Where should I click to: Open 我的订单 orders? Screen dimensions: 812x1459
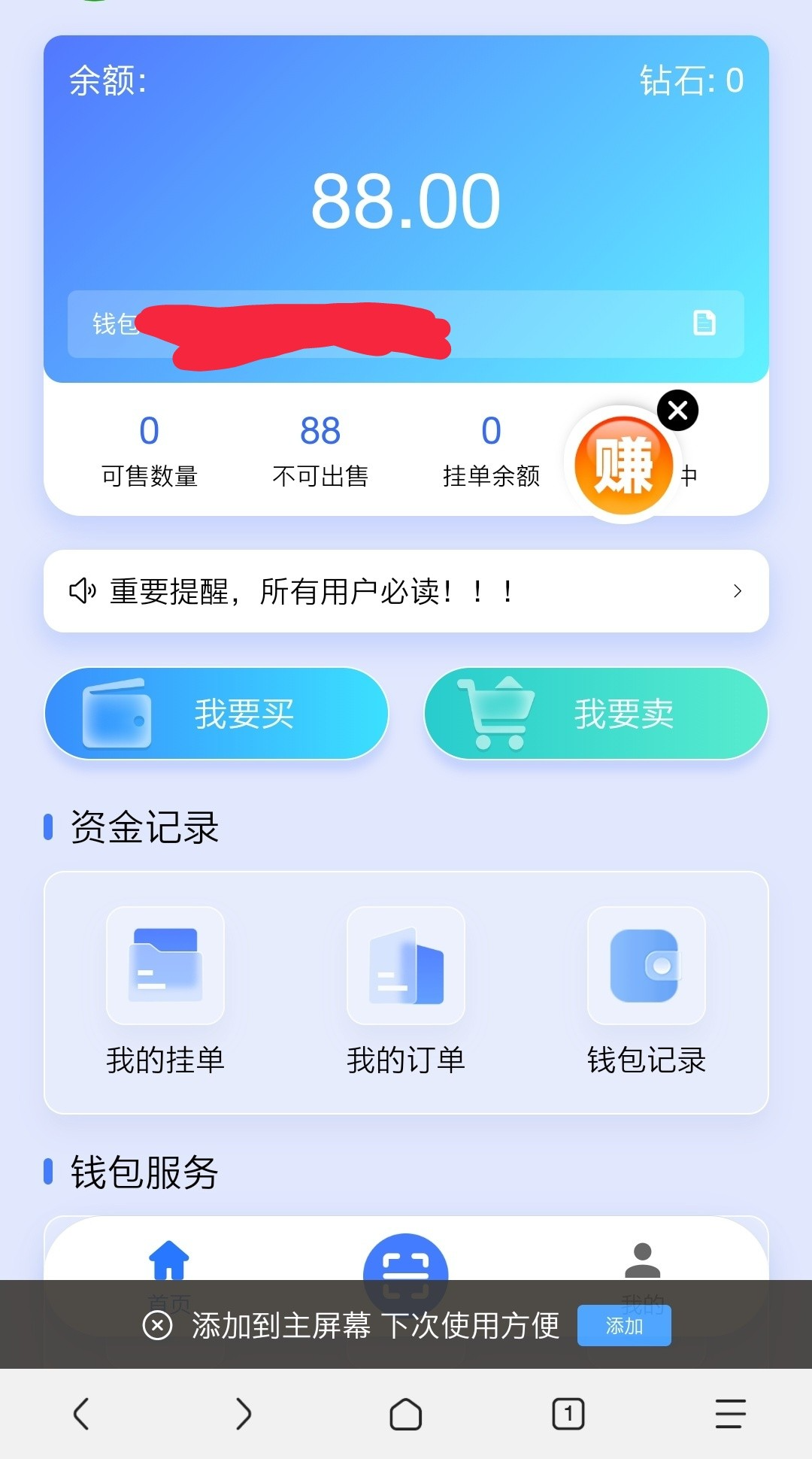tap(406, 990)
